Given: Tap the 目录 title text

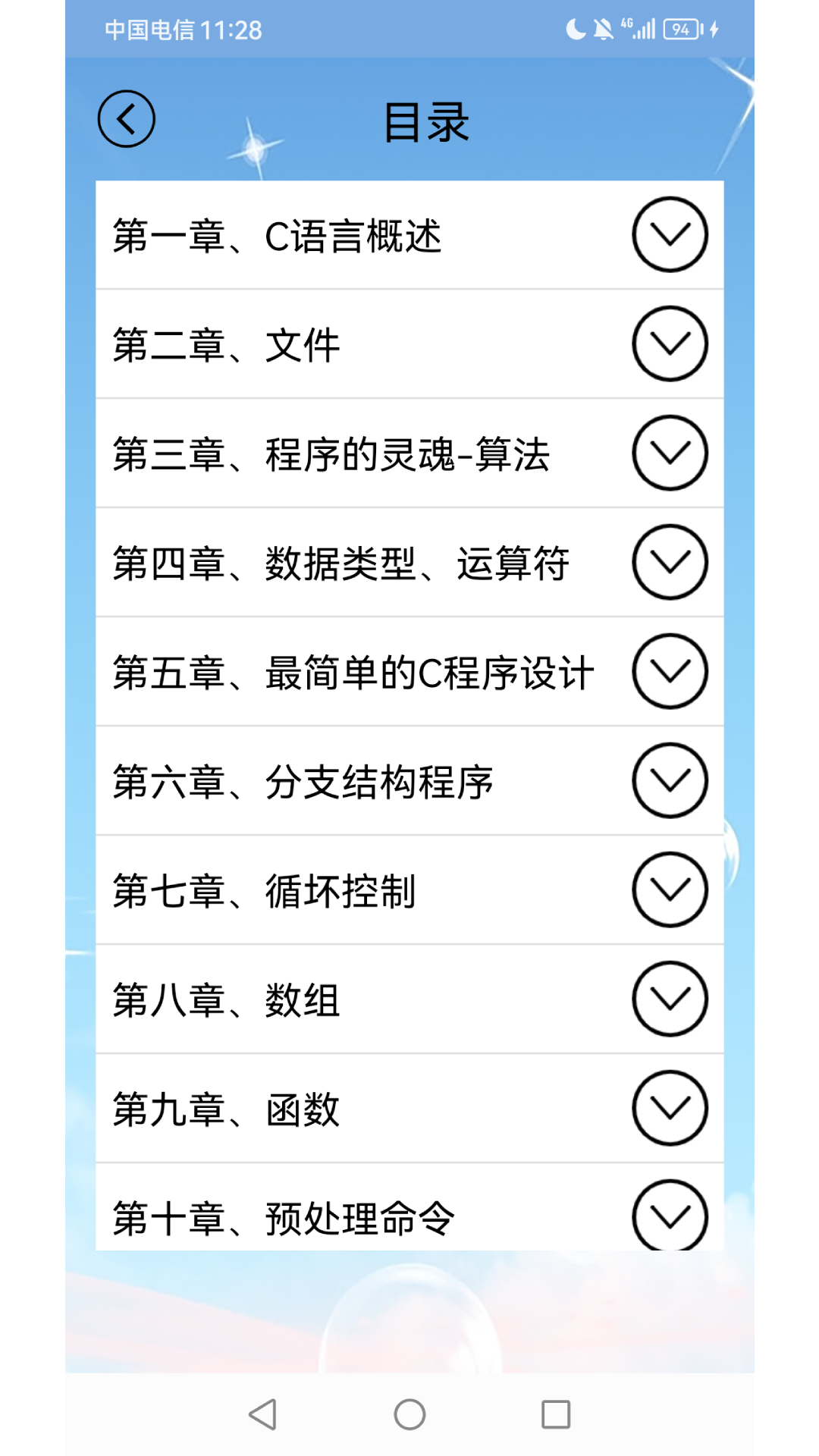Looking at the screenshot, I should 427,121.
